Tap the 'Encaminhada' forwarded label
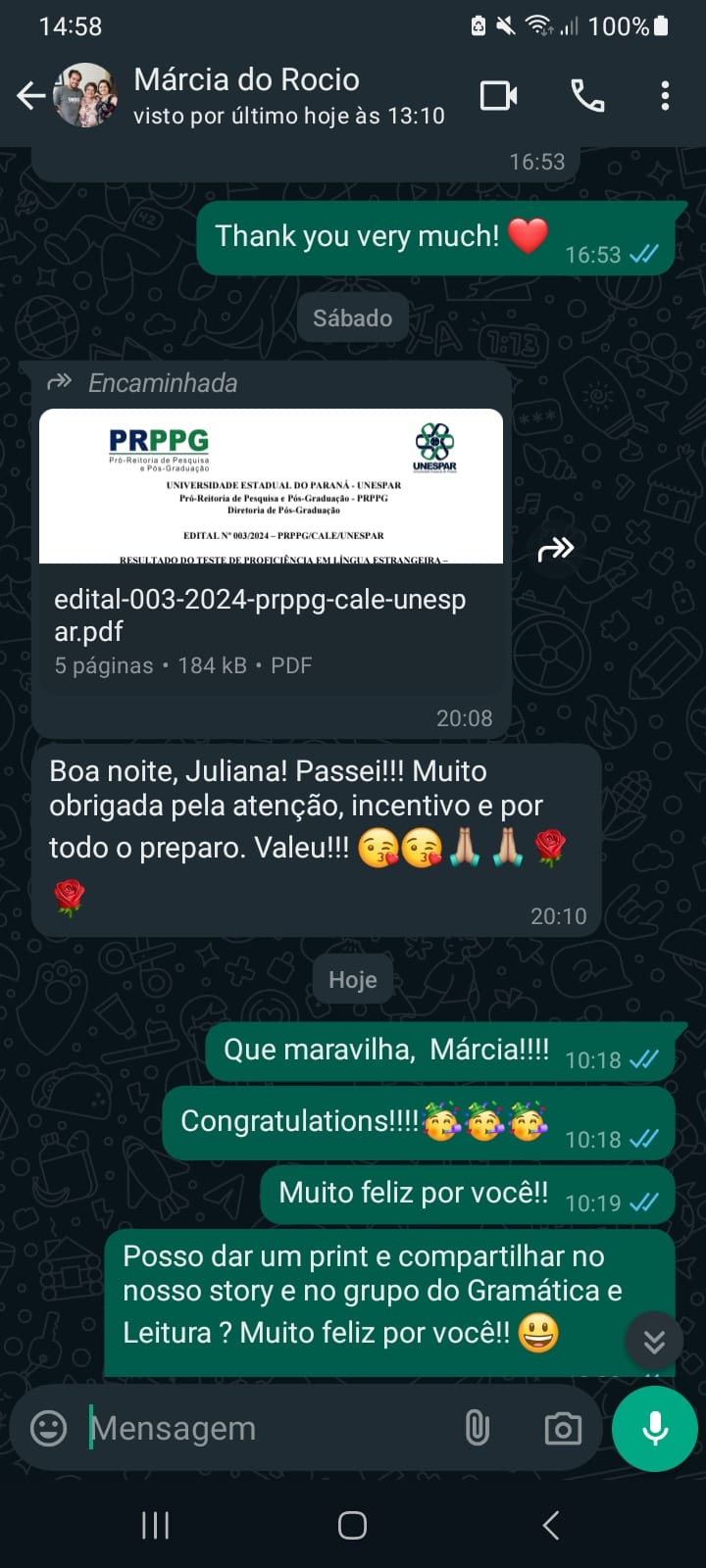706x1568 pixels. (162, 383)
